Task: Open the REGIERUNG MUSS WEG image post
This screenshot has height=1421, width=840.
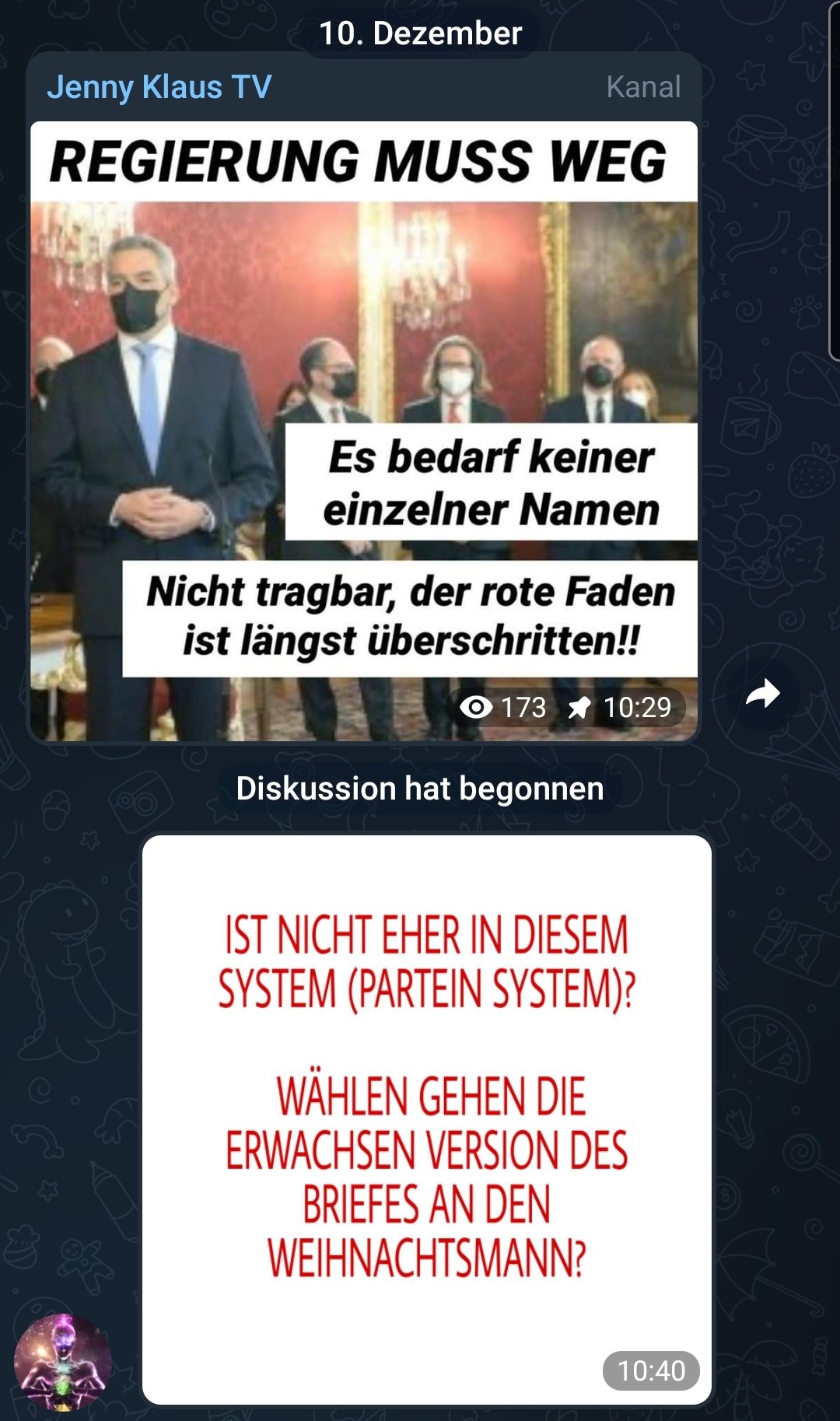Action: 364,431
